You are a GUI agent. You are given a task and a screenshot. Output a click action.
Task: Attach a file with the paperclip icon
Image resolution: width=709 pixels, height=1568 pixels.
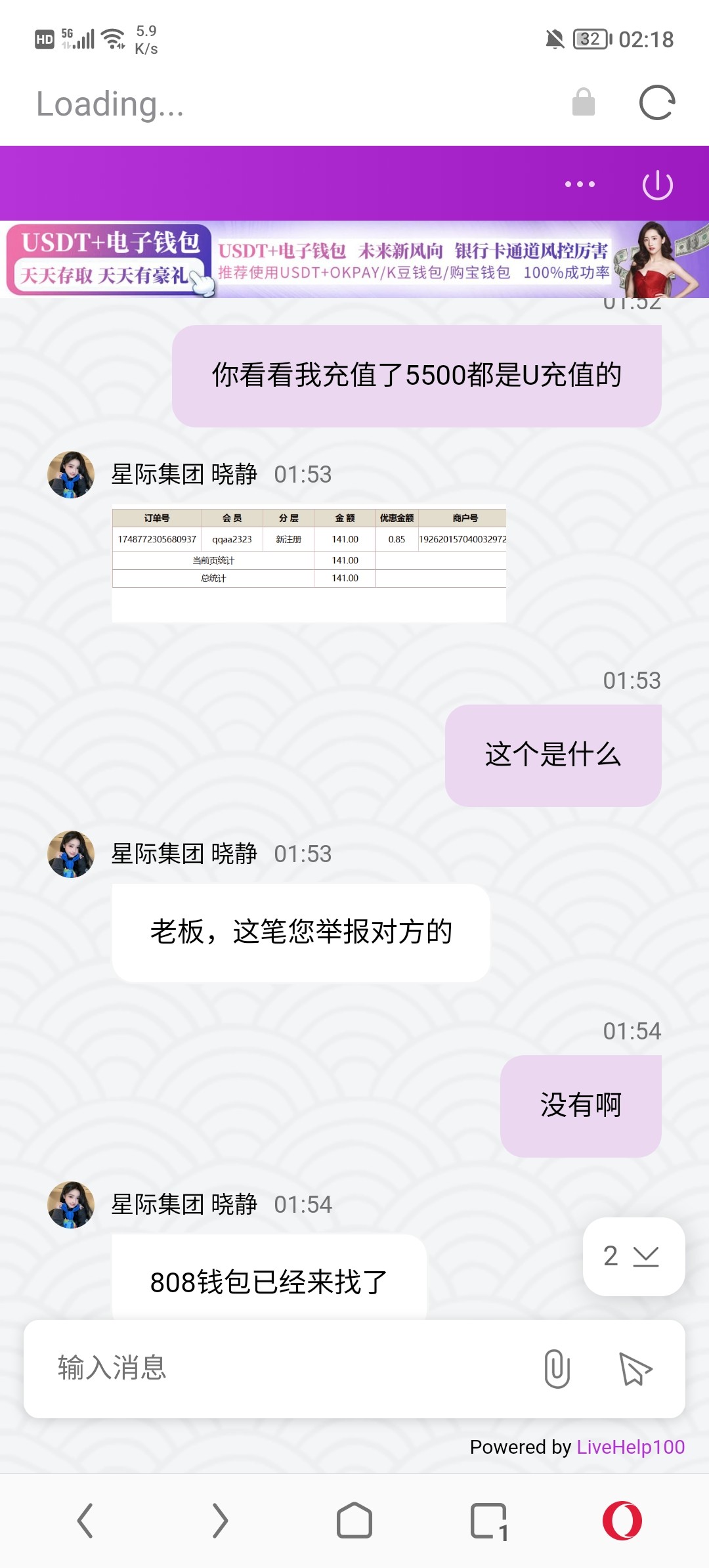point(557,1368)
